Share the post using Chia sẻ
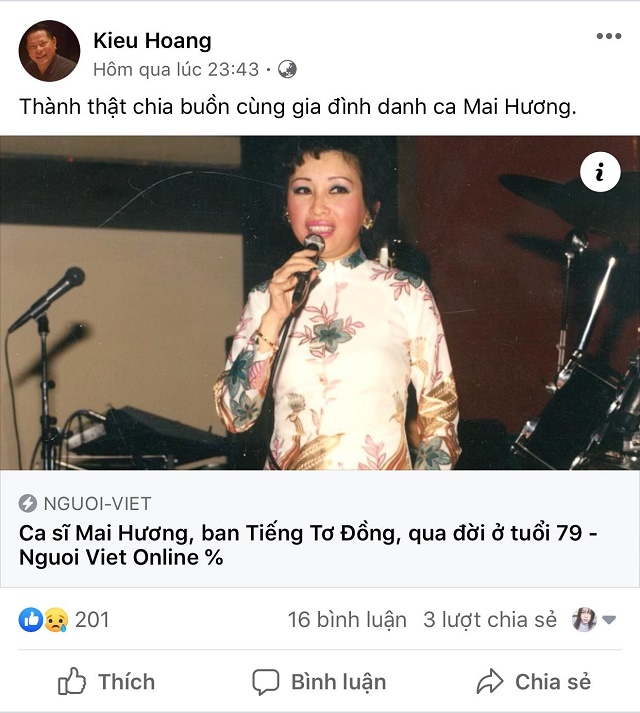 (x=533, y=682)
